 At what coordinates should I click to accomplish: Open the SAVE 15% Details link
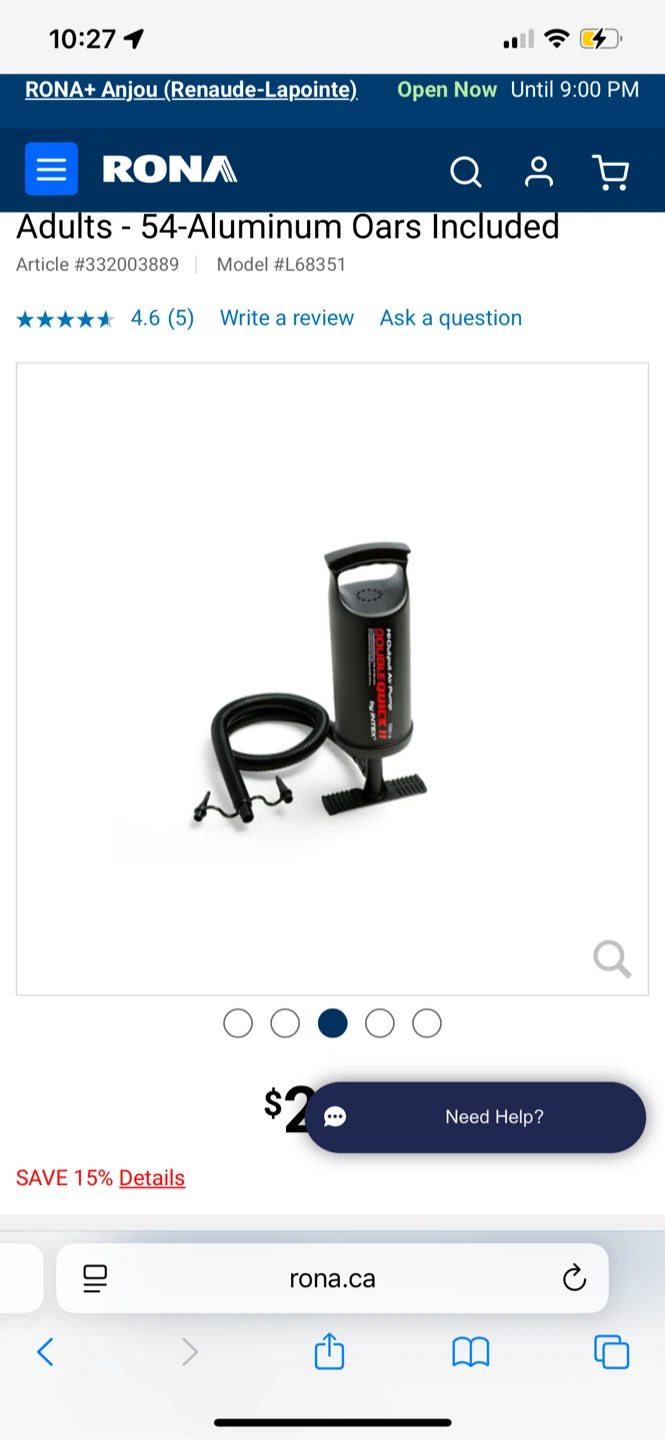pos(152,1178)
